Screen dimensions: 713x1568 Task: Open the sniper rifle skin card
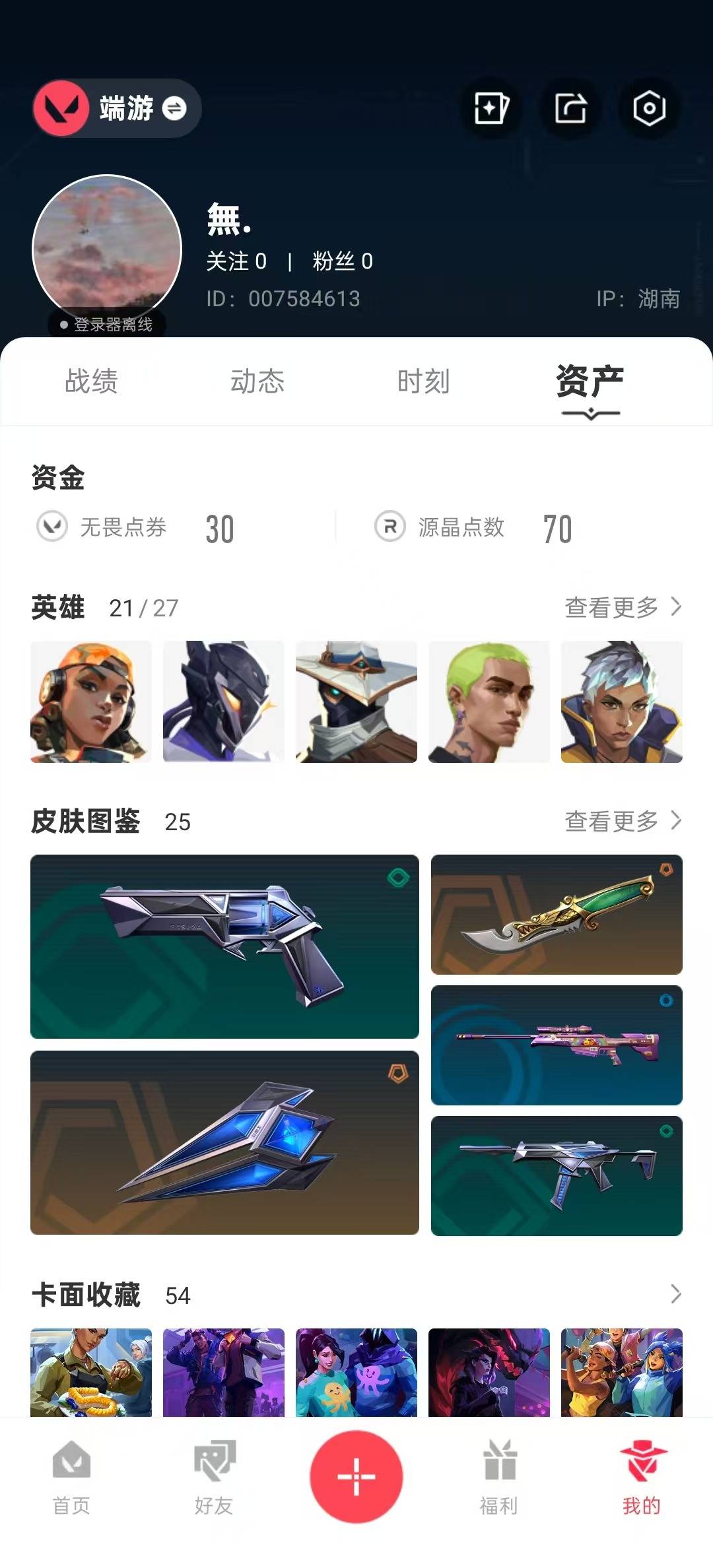(557, 1045)
